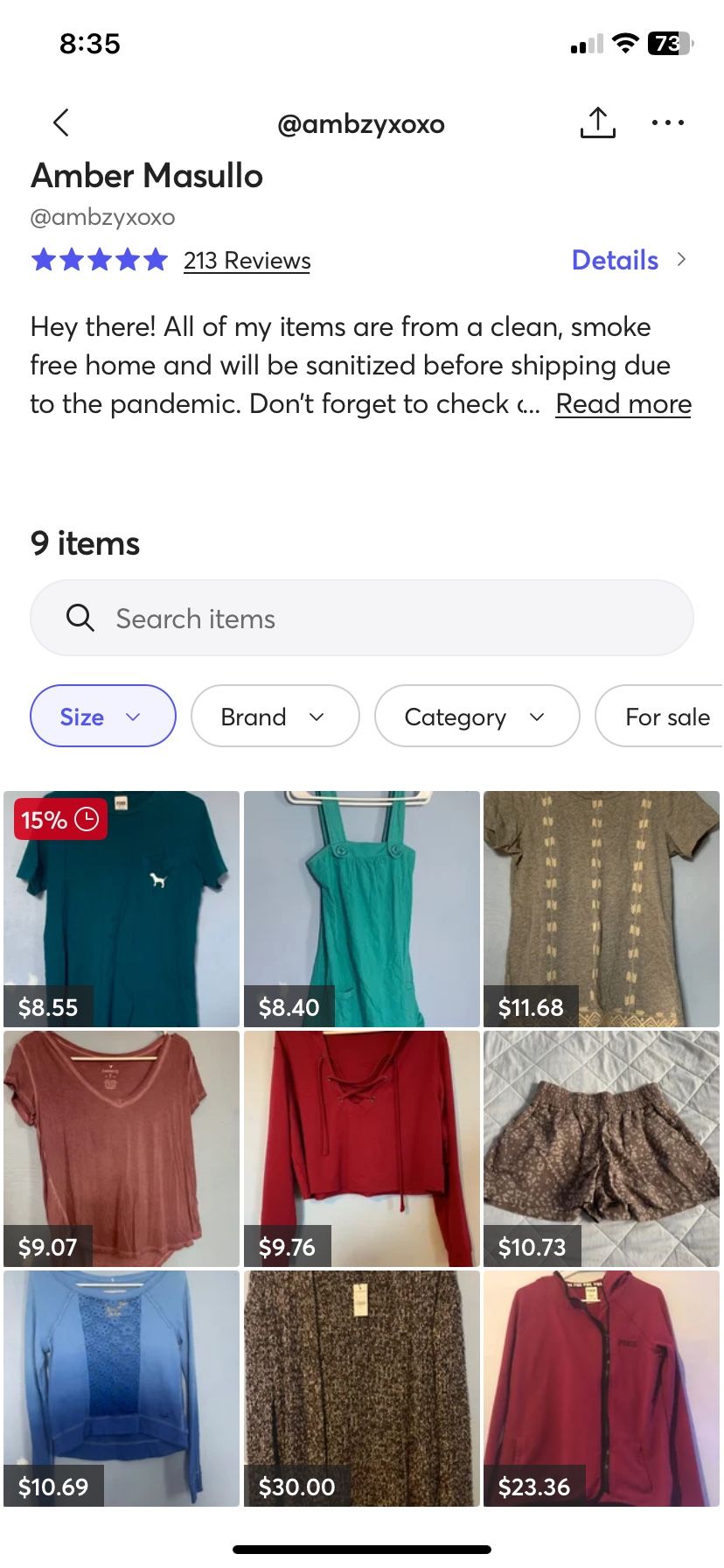The width and height of the screenshot is (724, 1568).
Task: Select the For sale filter chip
Action: click(x=666, y=717)
